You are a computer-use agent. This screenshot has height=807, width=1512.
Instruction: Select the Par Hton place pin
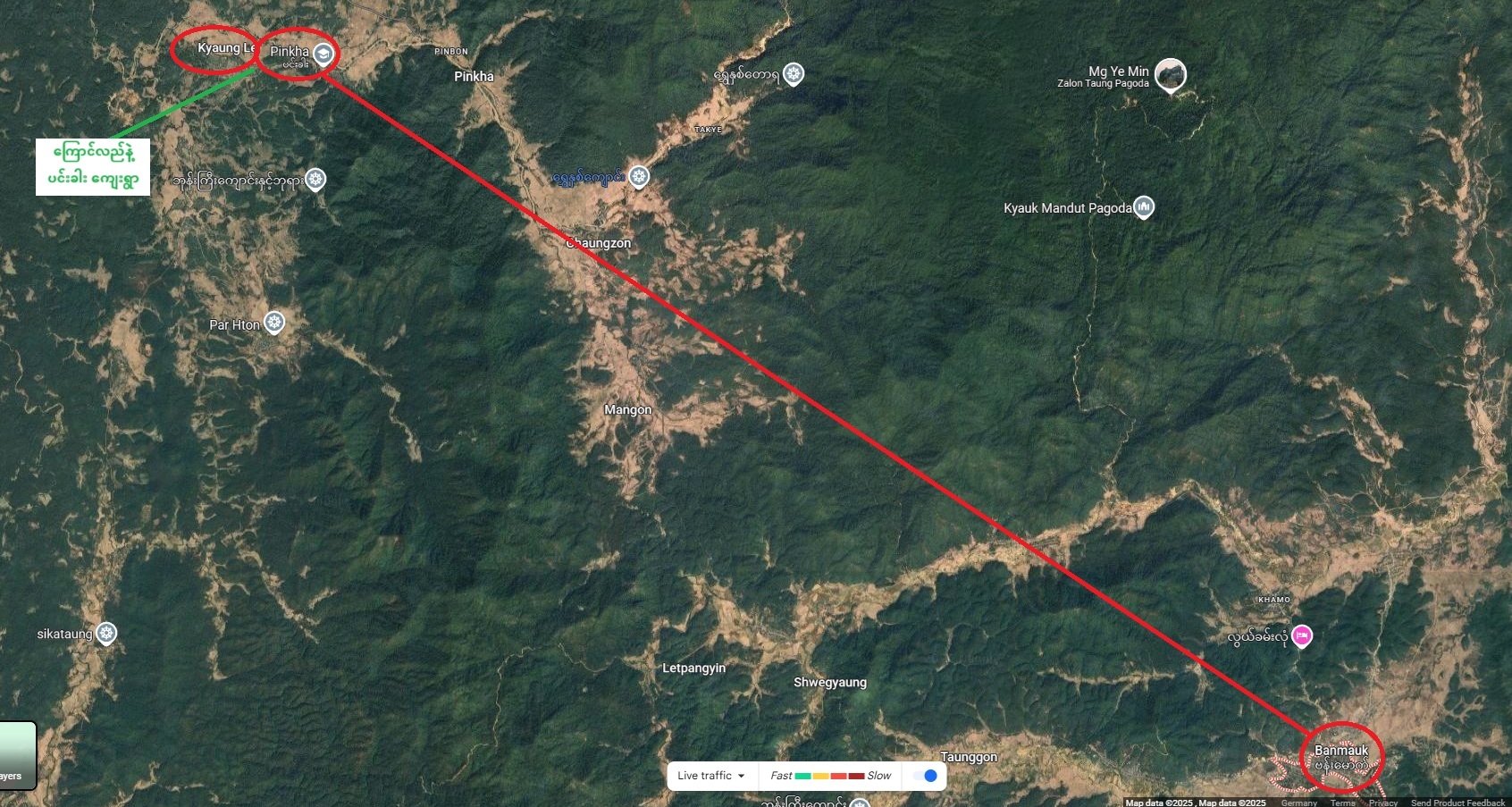click(274, 322)
